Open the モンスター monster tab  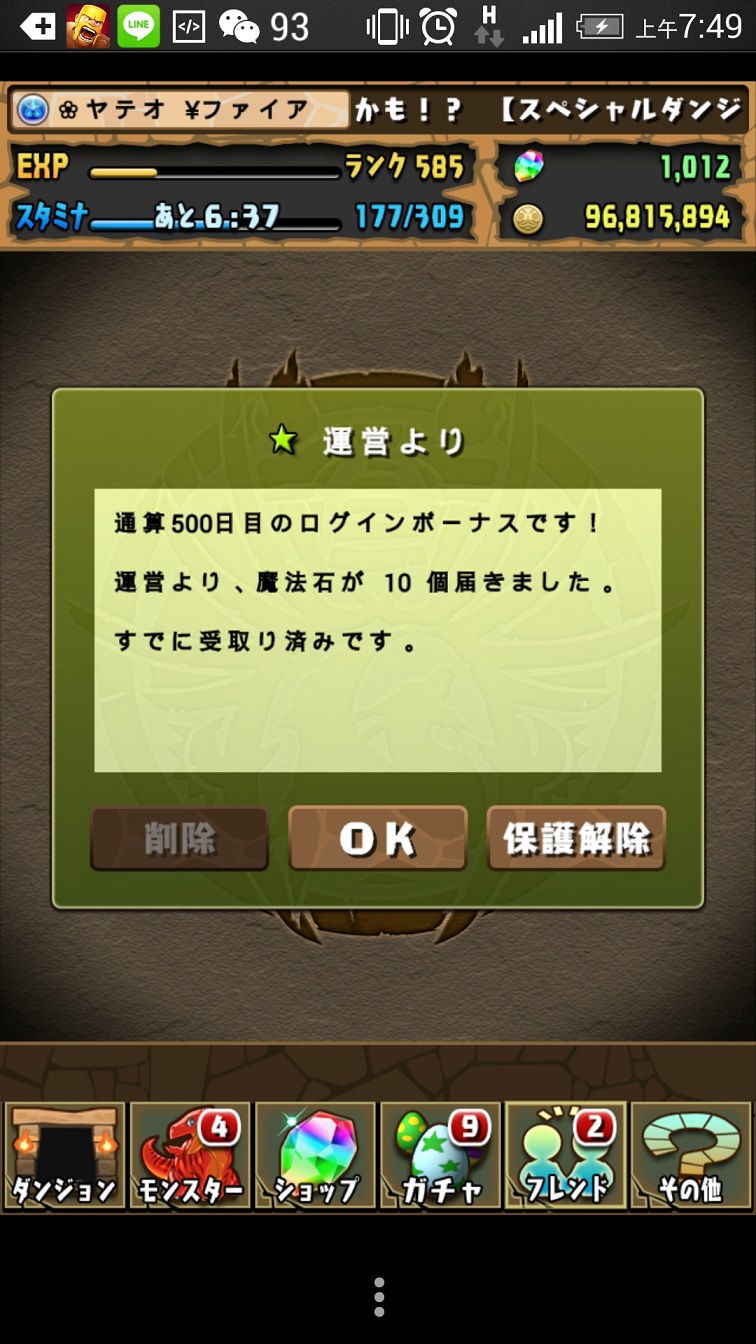click(190, 1155)
